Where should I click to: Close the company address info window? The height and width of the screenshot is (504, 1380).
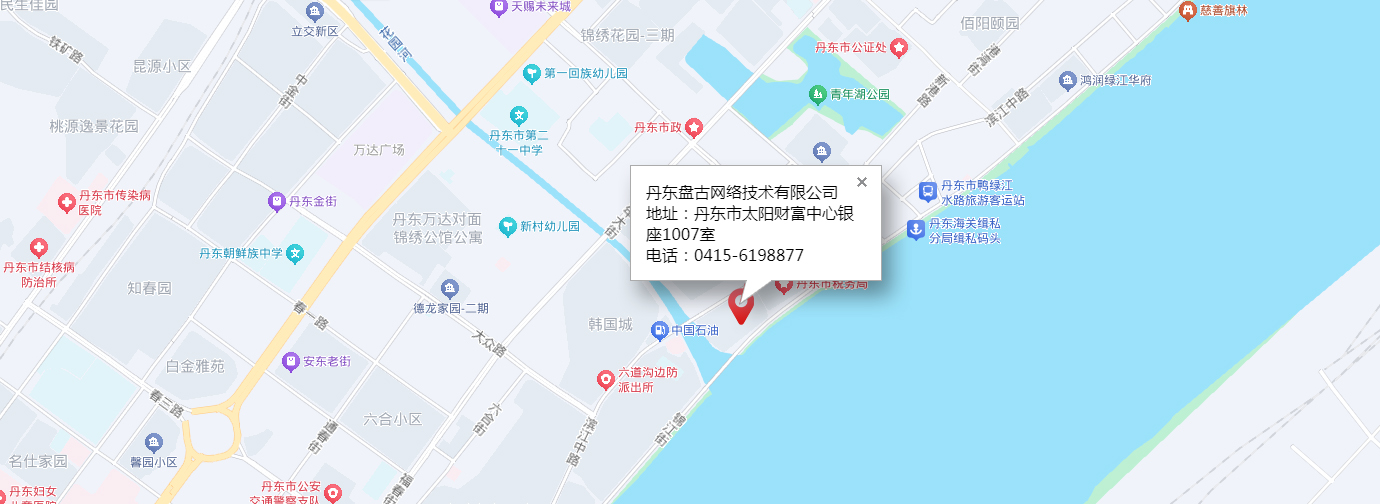tap(862, 182)
